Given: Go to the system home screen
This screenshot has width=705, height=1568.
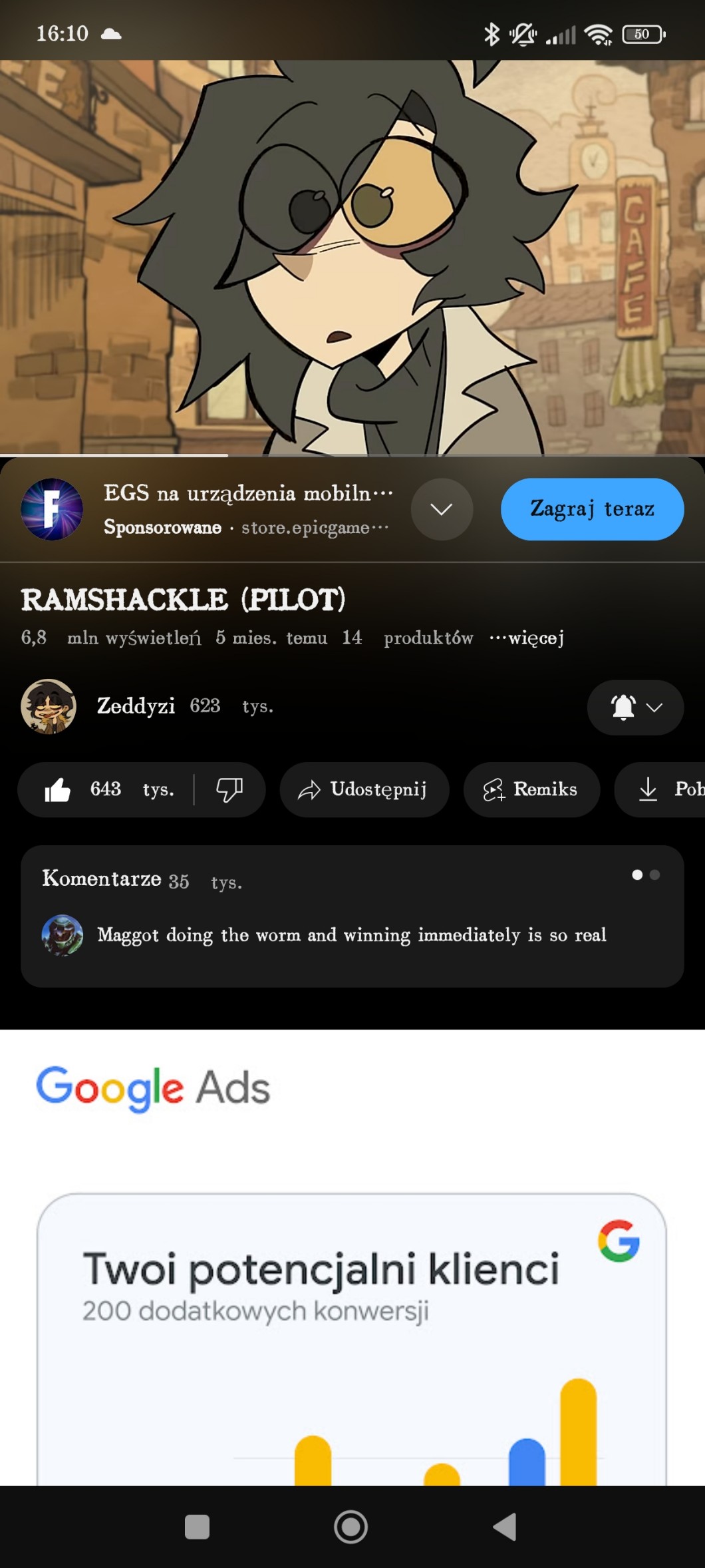Looking at the screenshot, I should click(351, 1527).
